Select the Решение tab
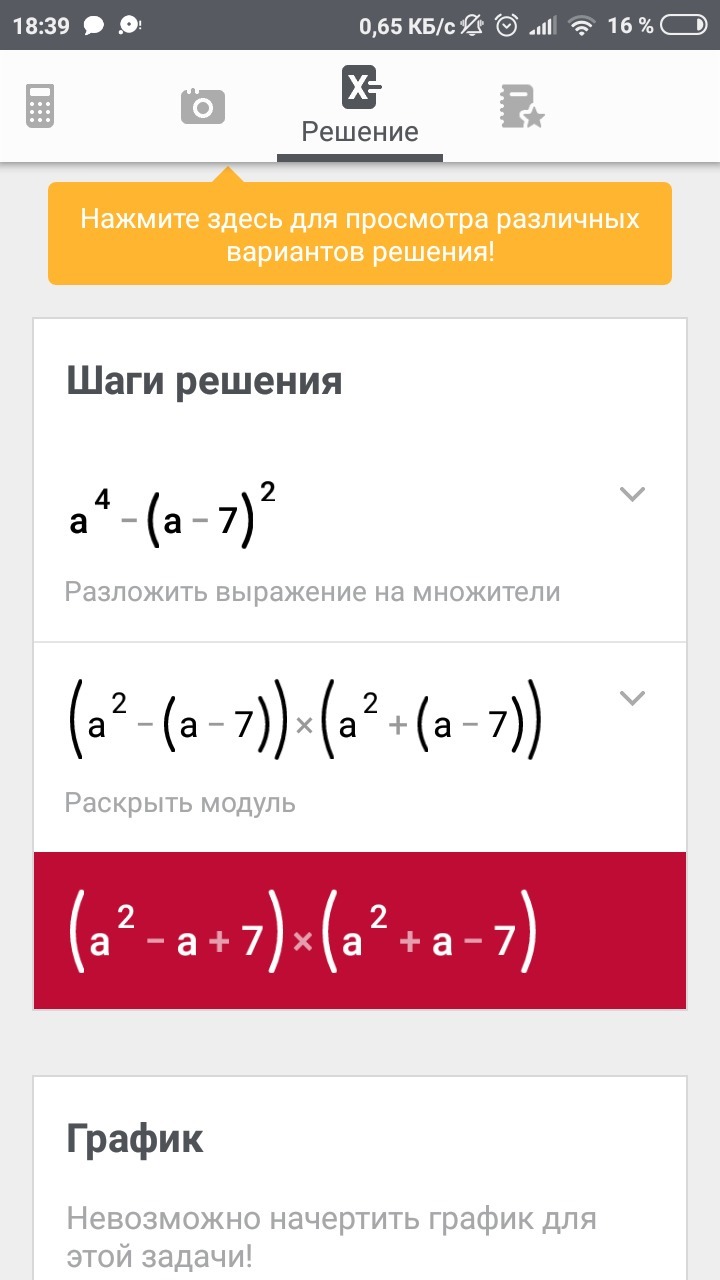 tap(360, 108)
